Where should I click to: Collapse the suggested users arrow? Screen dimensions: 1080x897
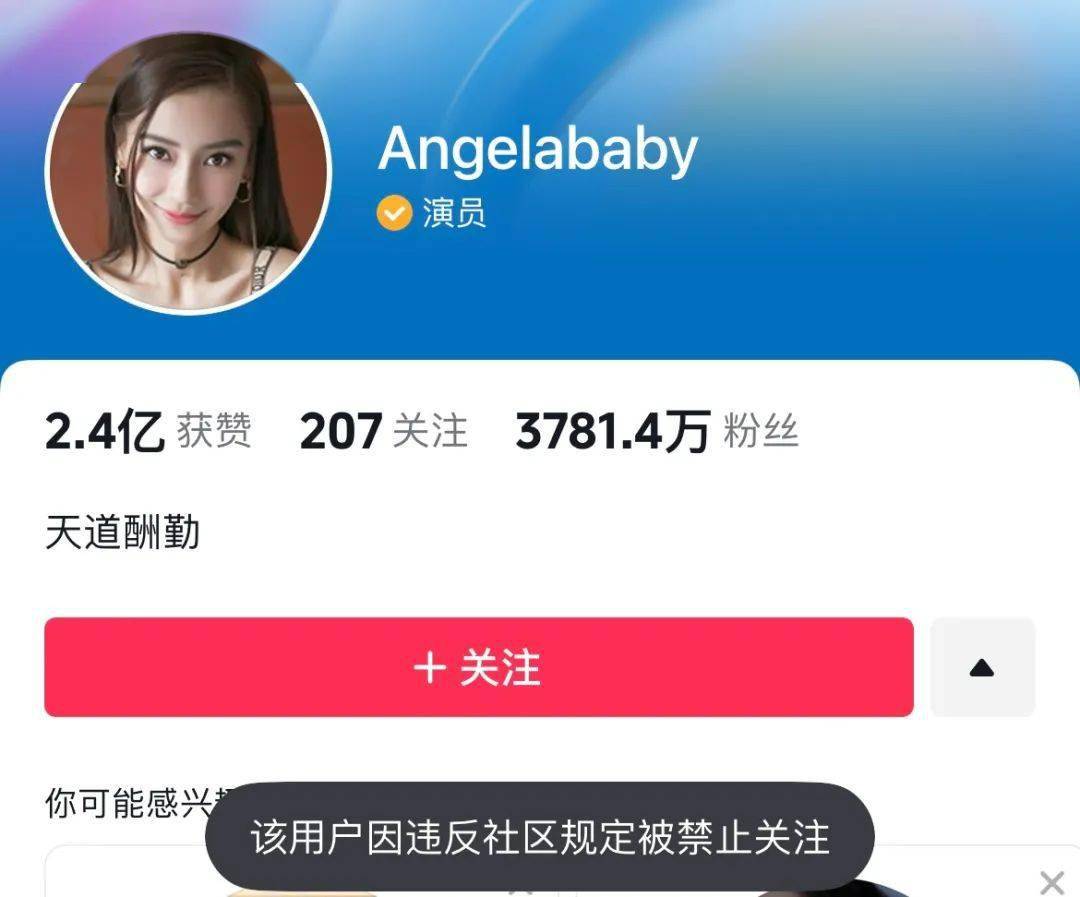(x=982, y=667)
